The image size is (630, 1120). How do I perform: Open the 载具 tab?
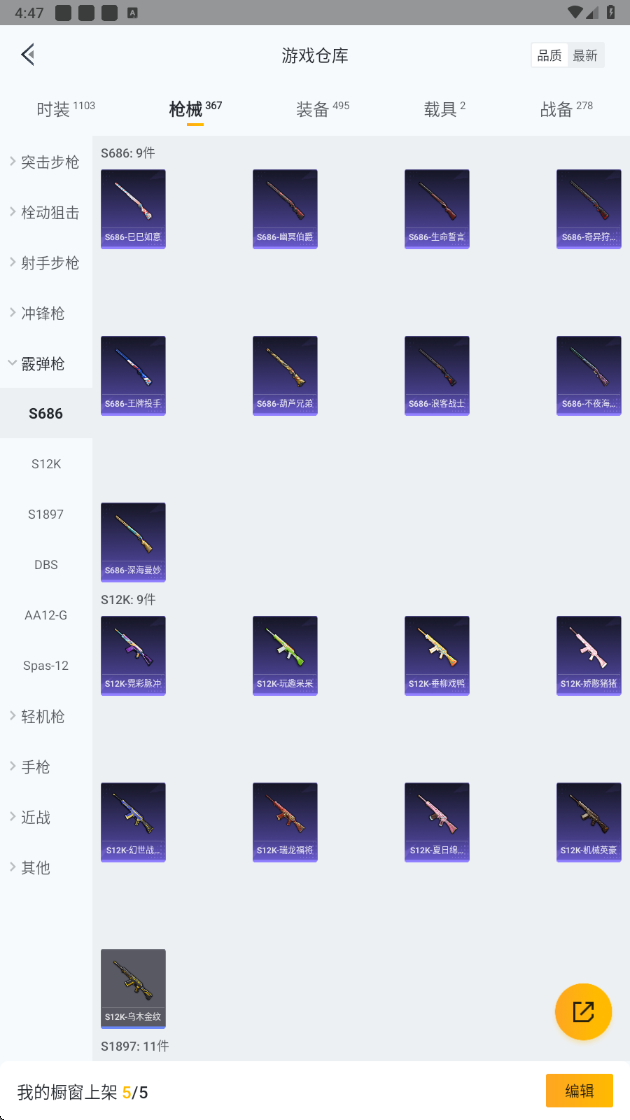tap(444, 109)
